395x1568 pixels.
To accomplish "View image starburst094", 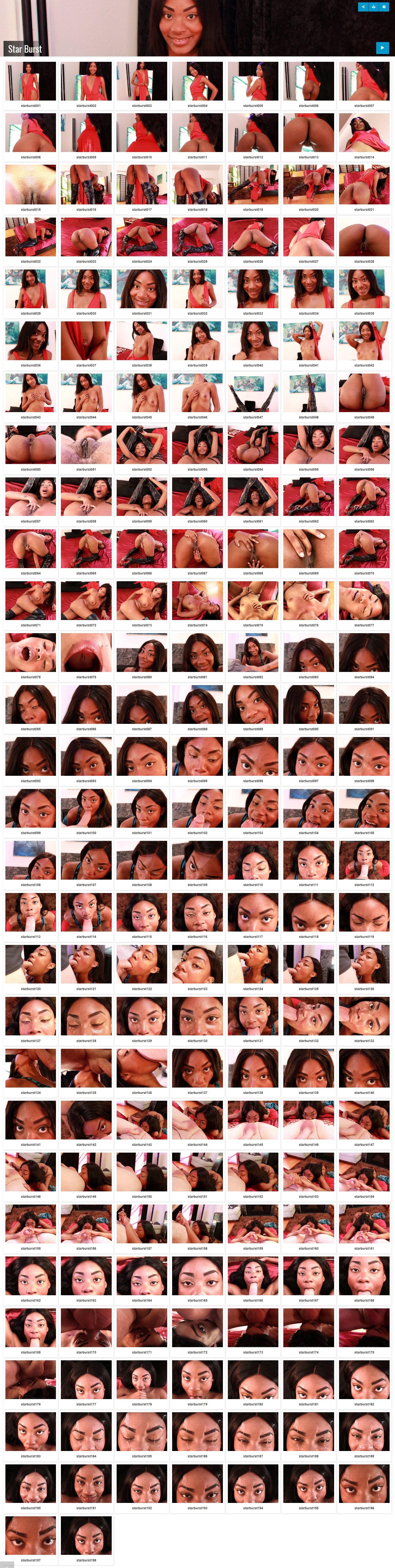I will [x=141, y=756].
